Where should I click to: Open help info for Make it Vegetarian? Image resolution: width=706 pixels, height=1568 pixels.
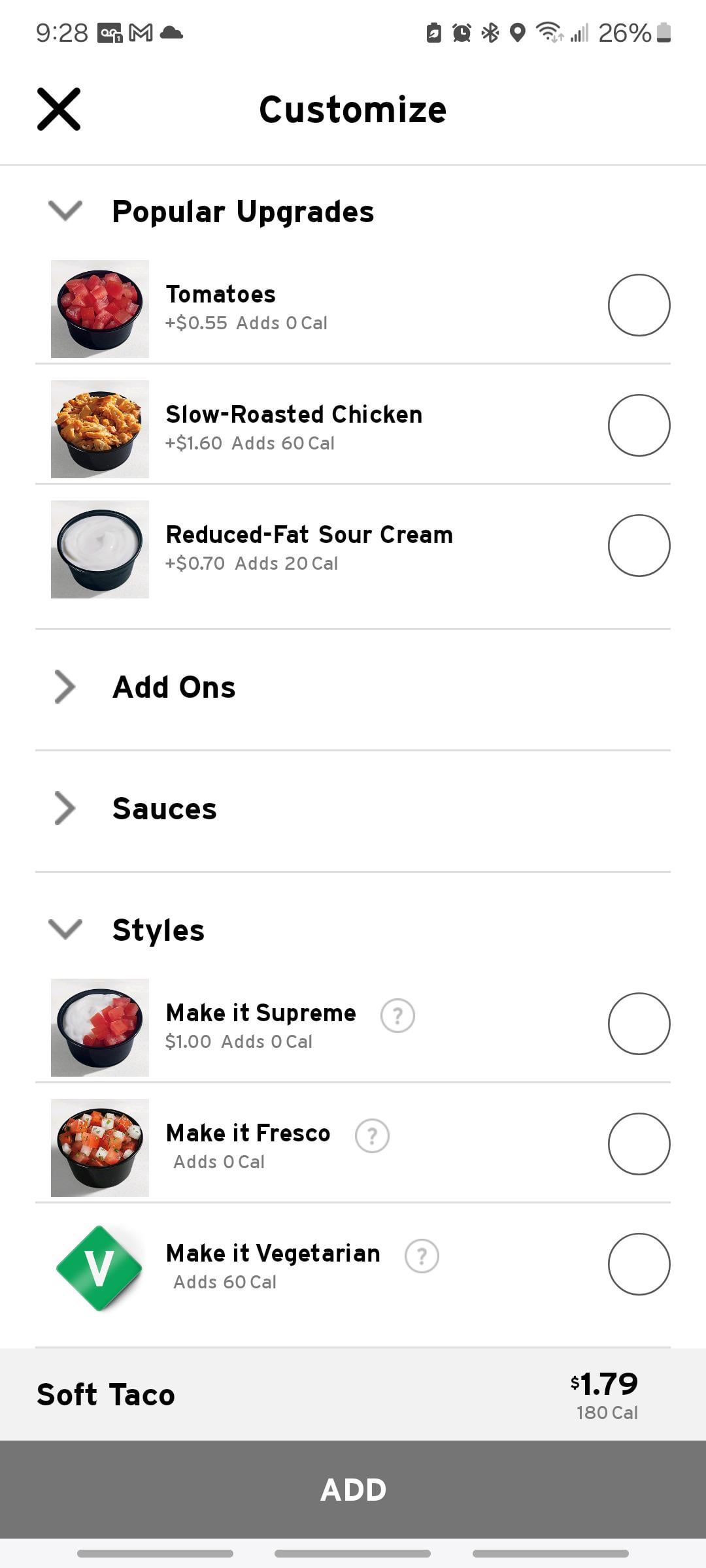click(422, 1256)
